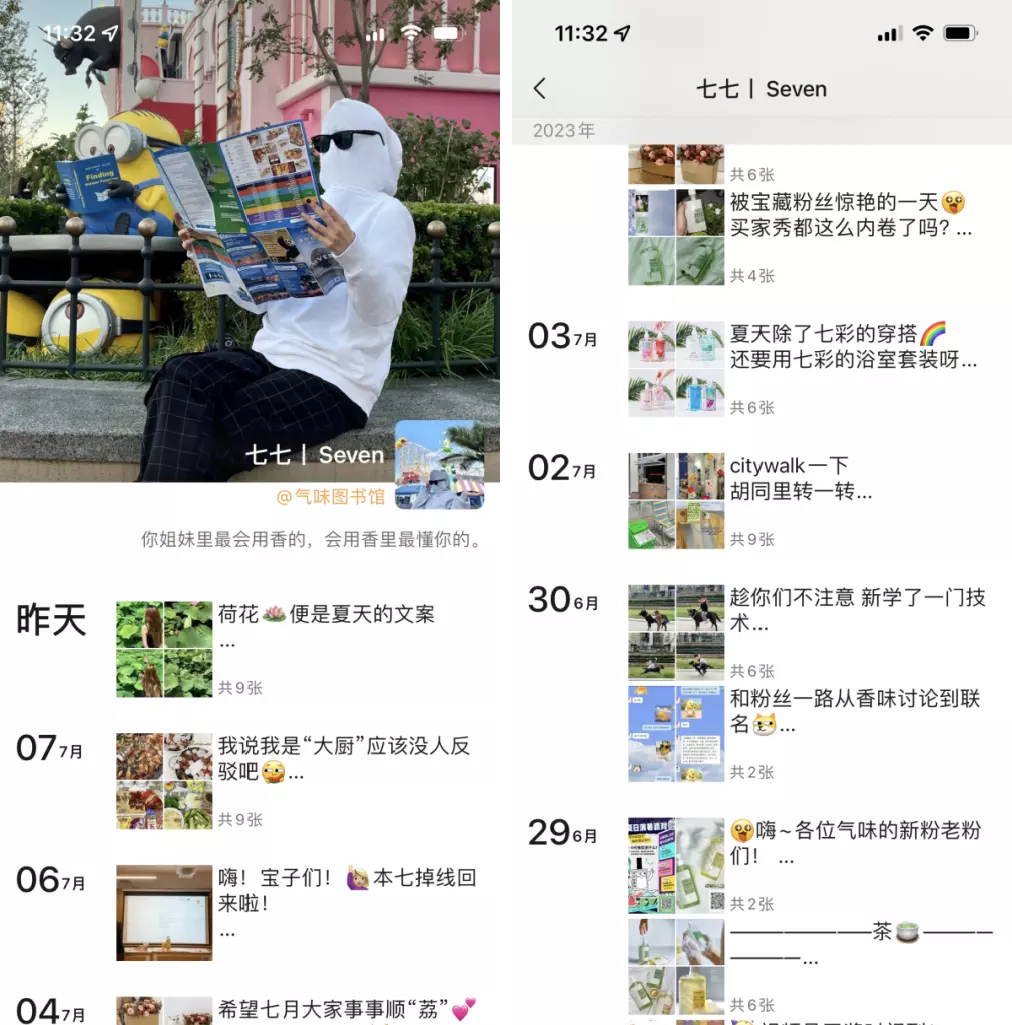Open the 和粉丝一路从香味讨论到联名 post
The height and width of the screenshot is (1025, 1012).
point(854,711)
